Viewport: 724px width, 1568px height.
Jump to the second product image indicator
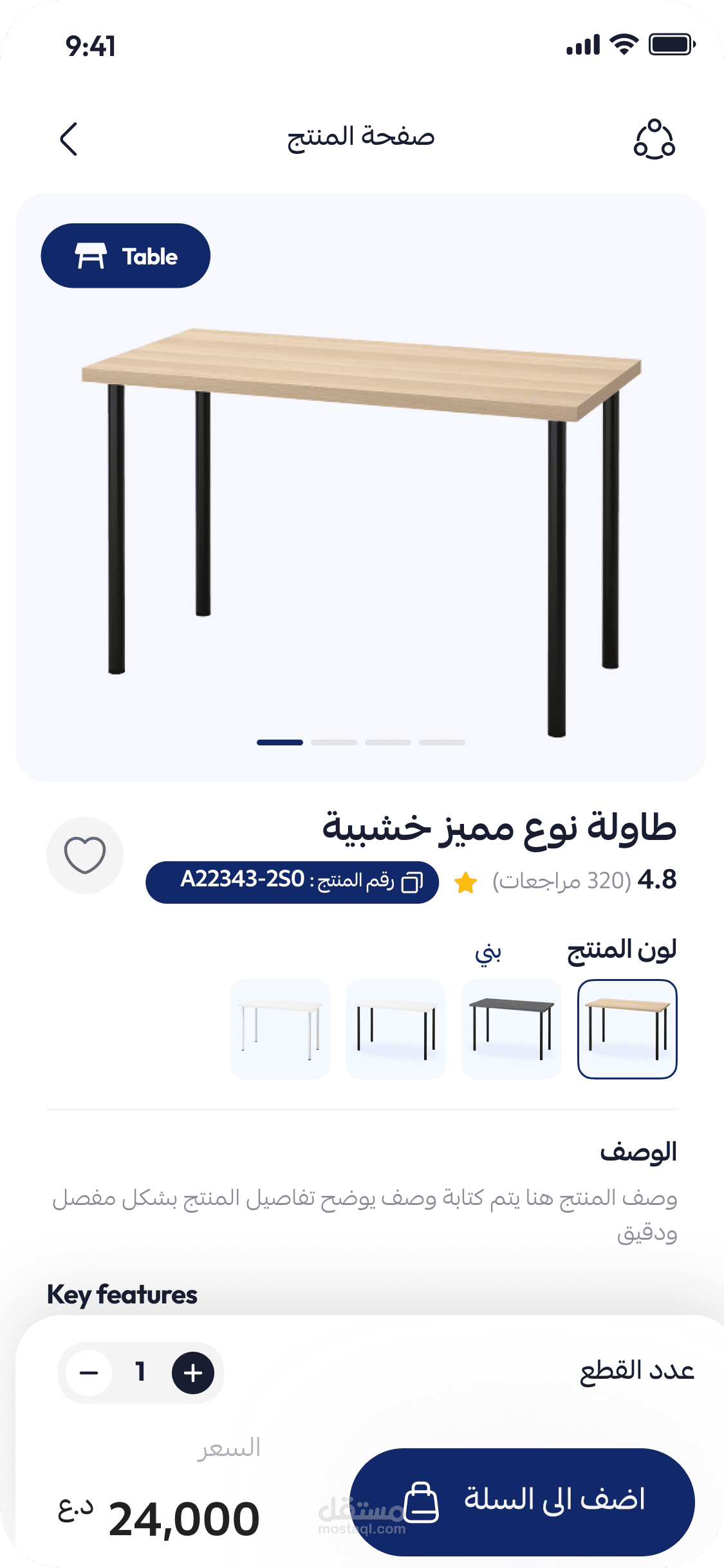[334, 742]
